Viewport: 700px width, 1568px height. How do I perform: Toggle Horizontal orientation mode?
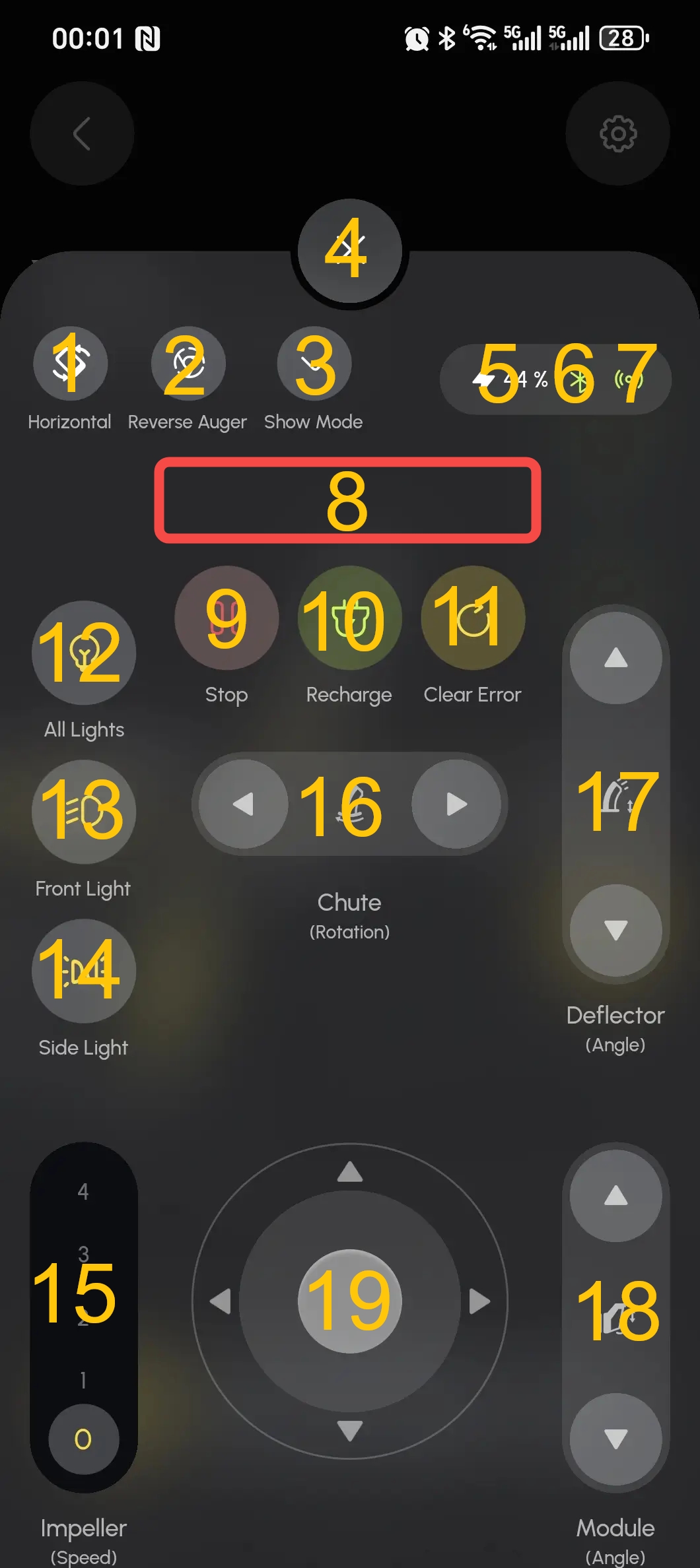(71, 364)
